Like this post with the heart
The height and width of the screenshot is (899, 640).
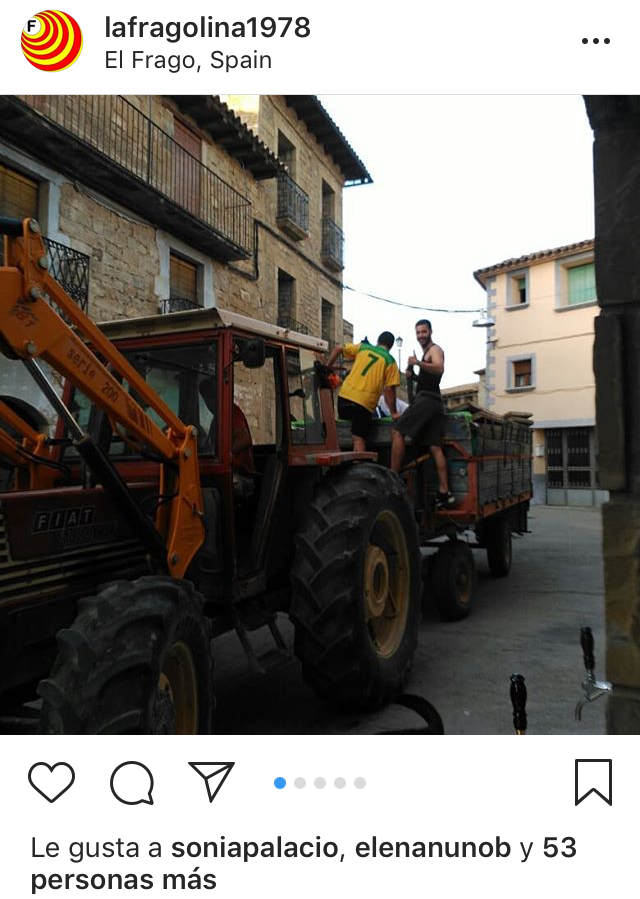[51, 782]
